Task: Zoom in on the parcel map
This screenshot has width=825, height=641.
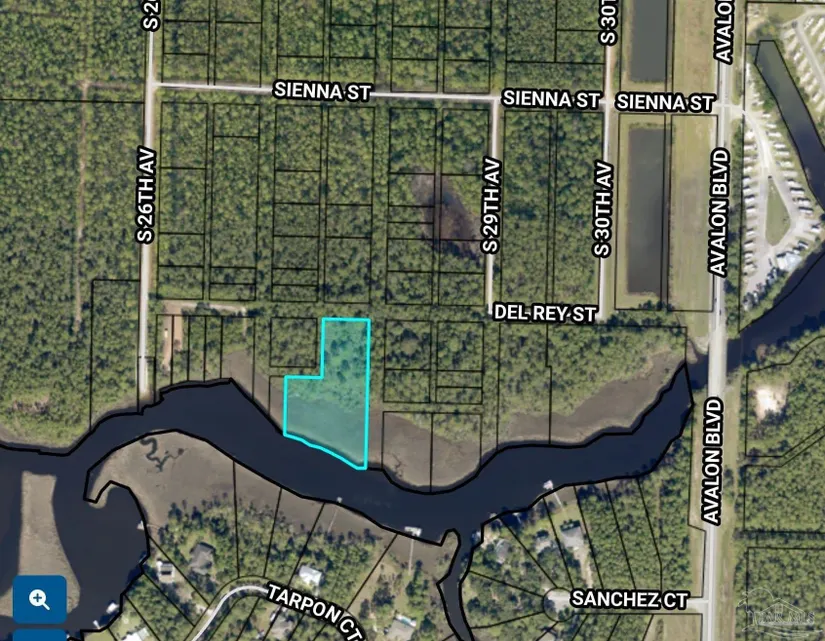Action: [40, 599]
